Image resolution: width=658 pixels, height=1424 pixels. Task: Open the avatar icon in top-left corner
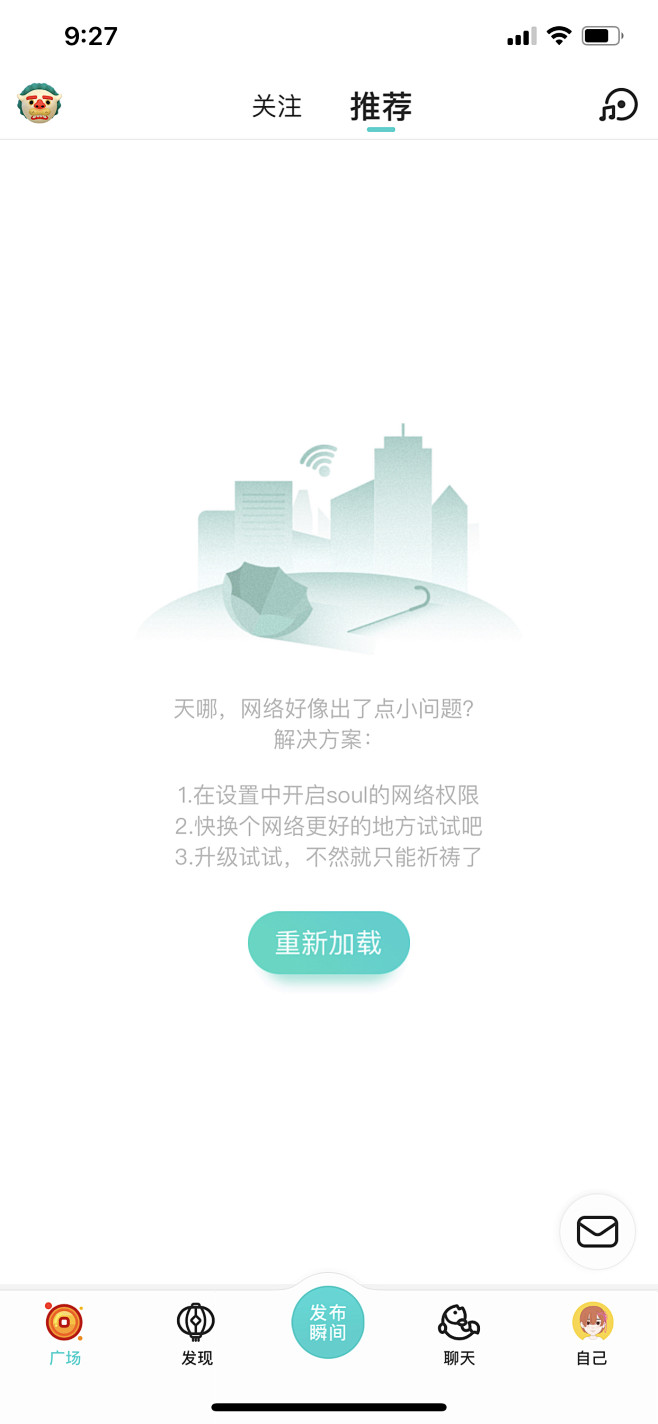[39, 104]
